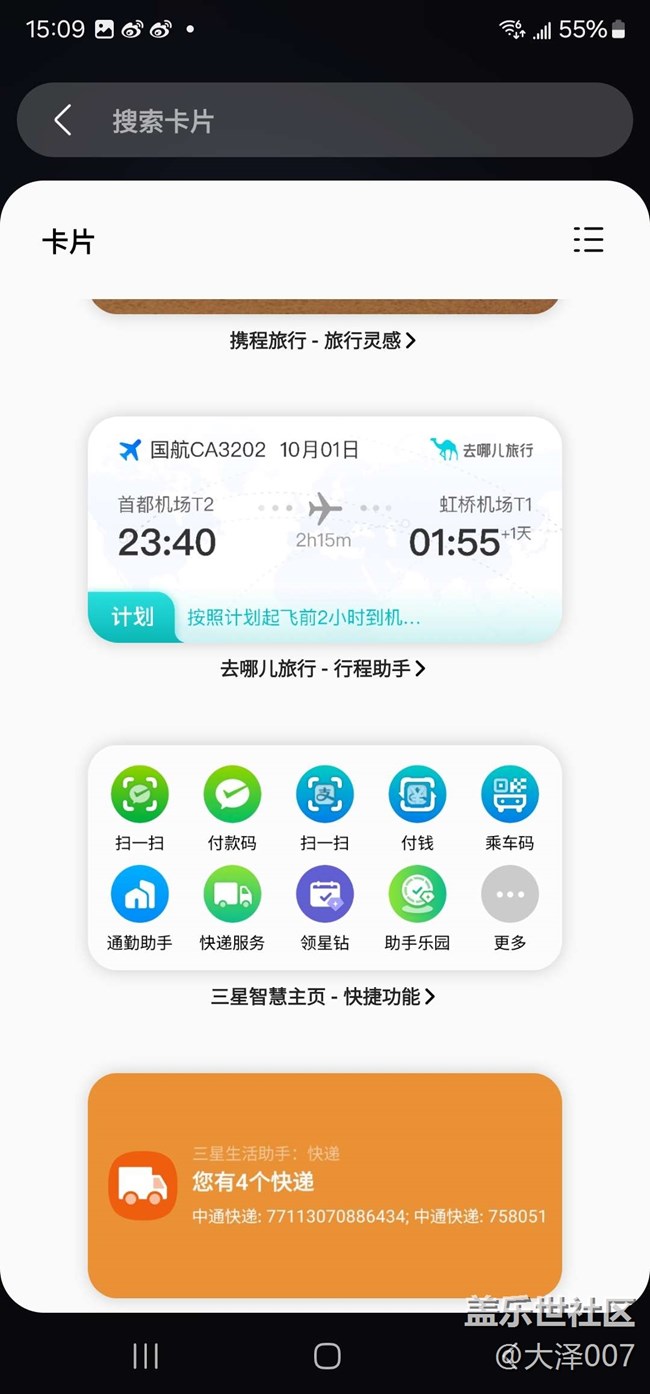Select the 国航CA3202 flight card
This screenshot has width=650, height=1394.
pos(325,529)
